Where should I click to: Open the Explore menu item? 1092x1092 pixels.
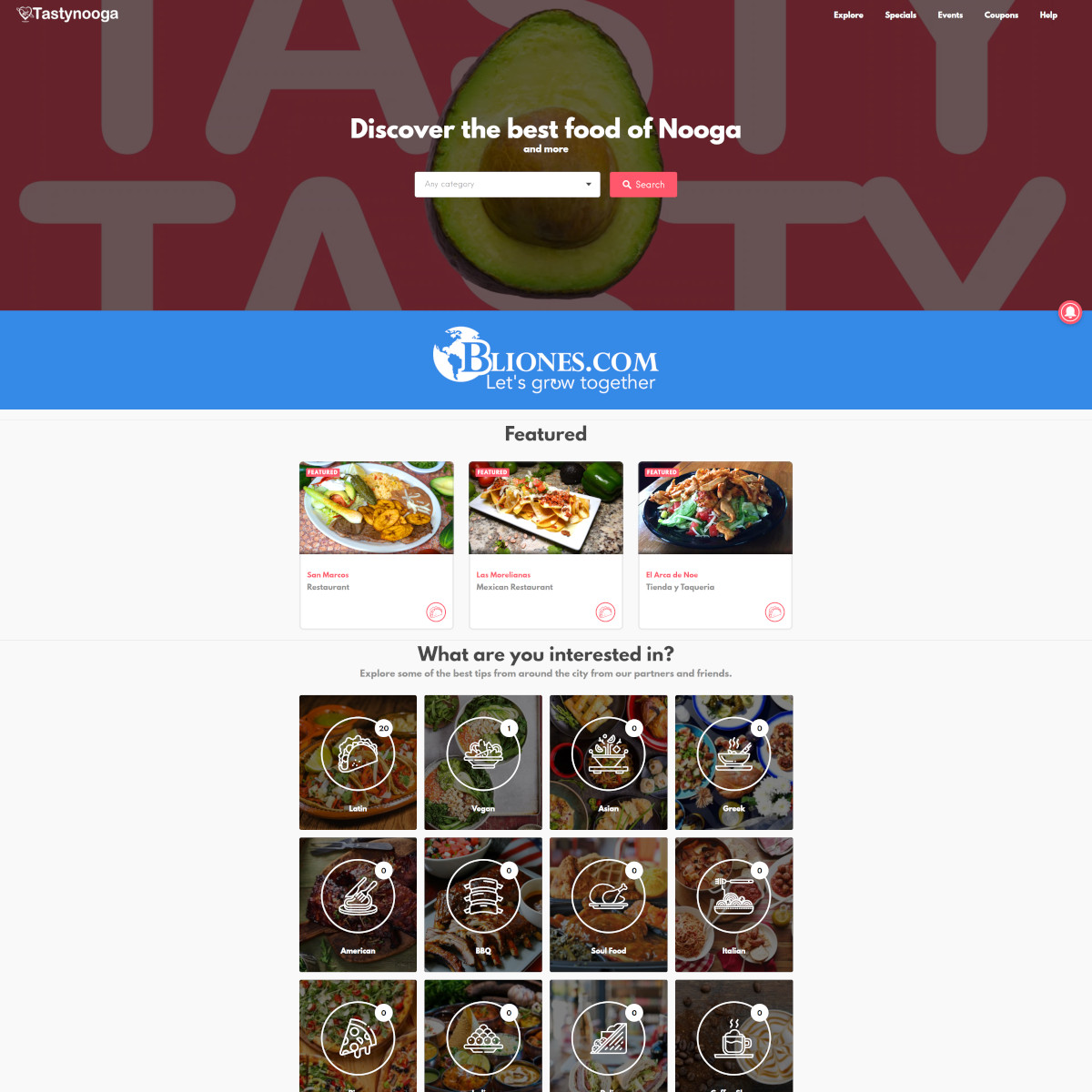pyautogui.click(x=848, y=15)
